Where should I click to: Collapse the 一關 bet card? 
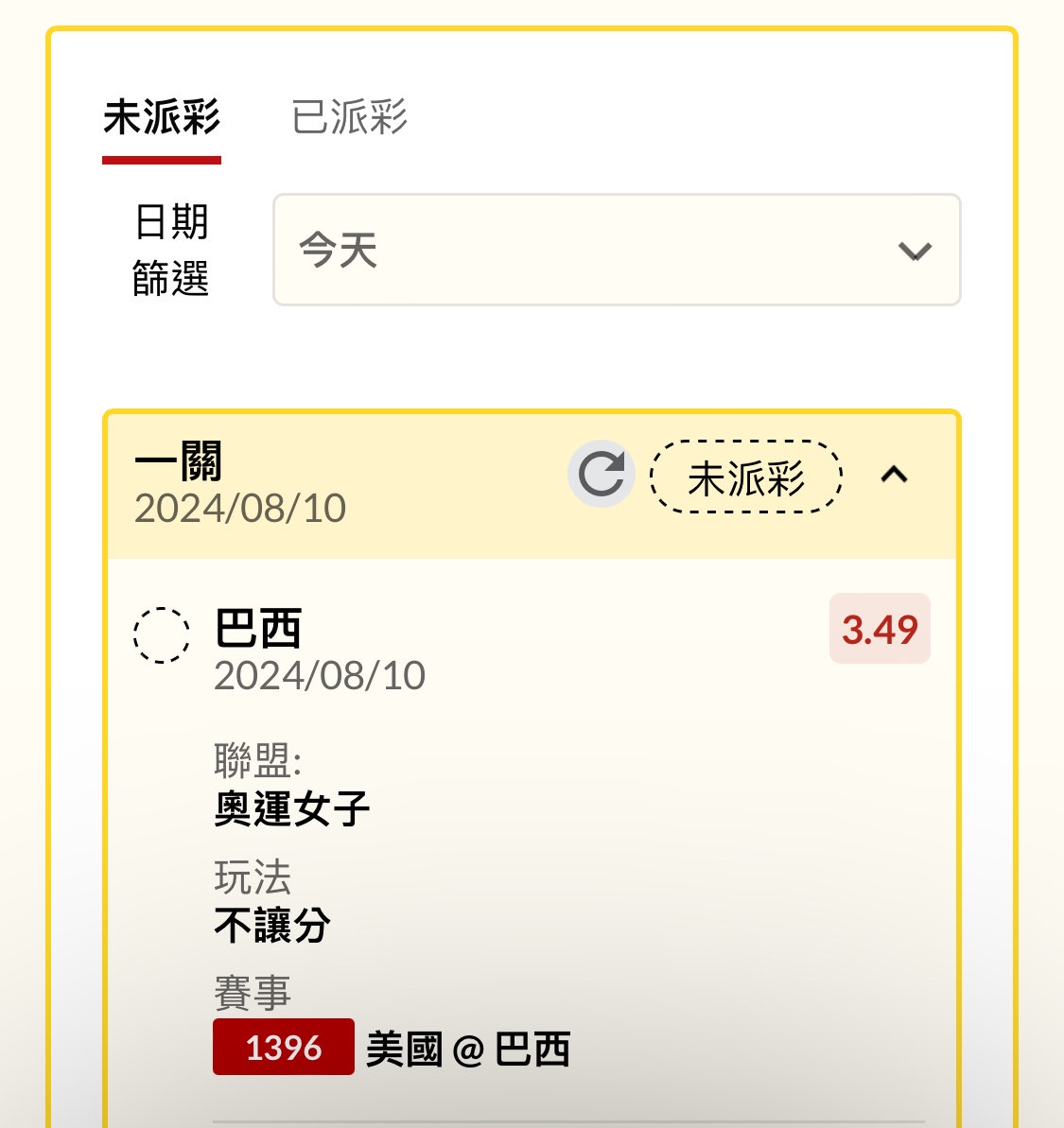pyautogui.click(x=894, y=475)
